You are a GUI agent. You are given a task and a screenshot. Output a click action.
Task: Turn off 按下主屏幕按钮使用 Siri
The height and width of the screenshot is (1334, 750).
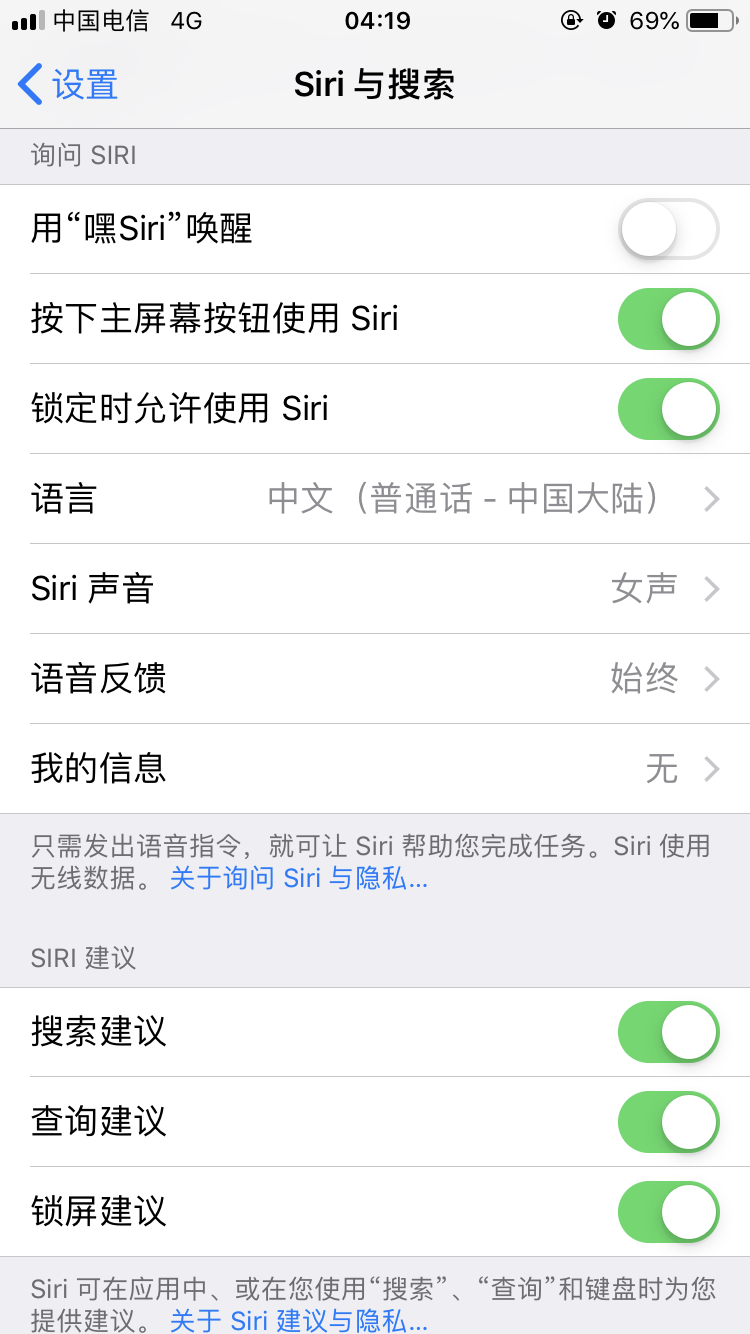tap(668, 319)
